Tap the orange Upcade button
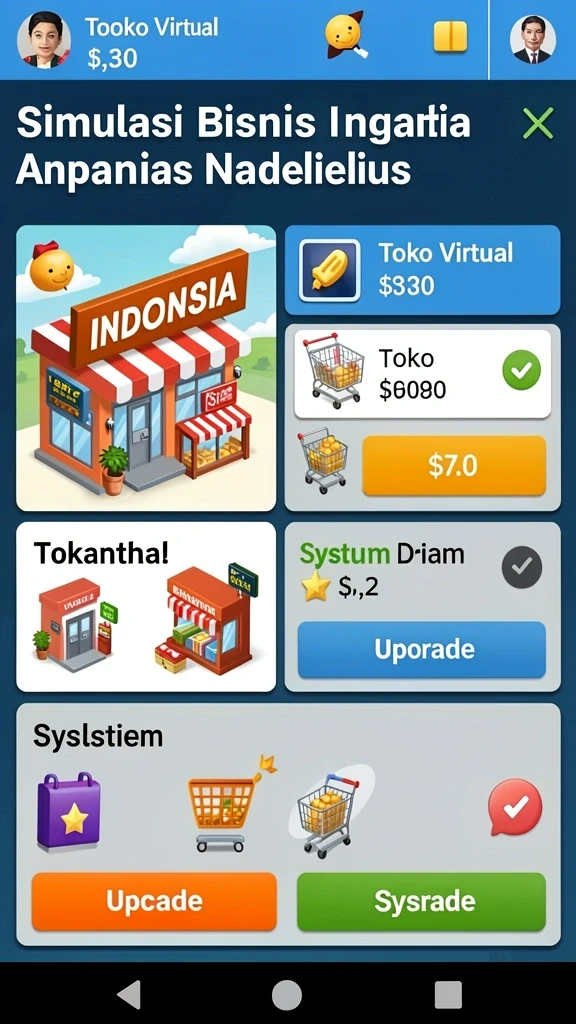Image resolution: width=576 pixels, height=1024 pixels. click(x=154, y=901)
